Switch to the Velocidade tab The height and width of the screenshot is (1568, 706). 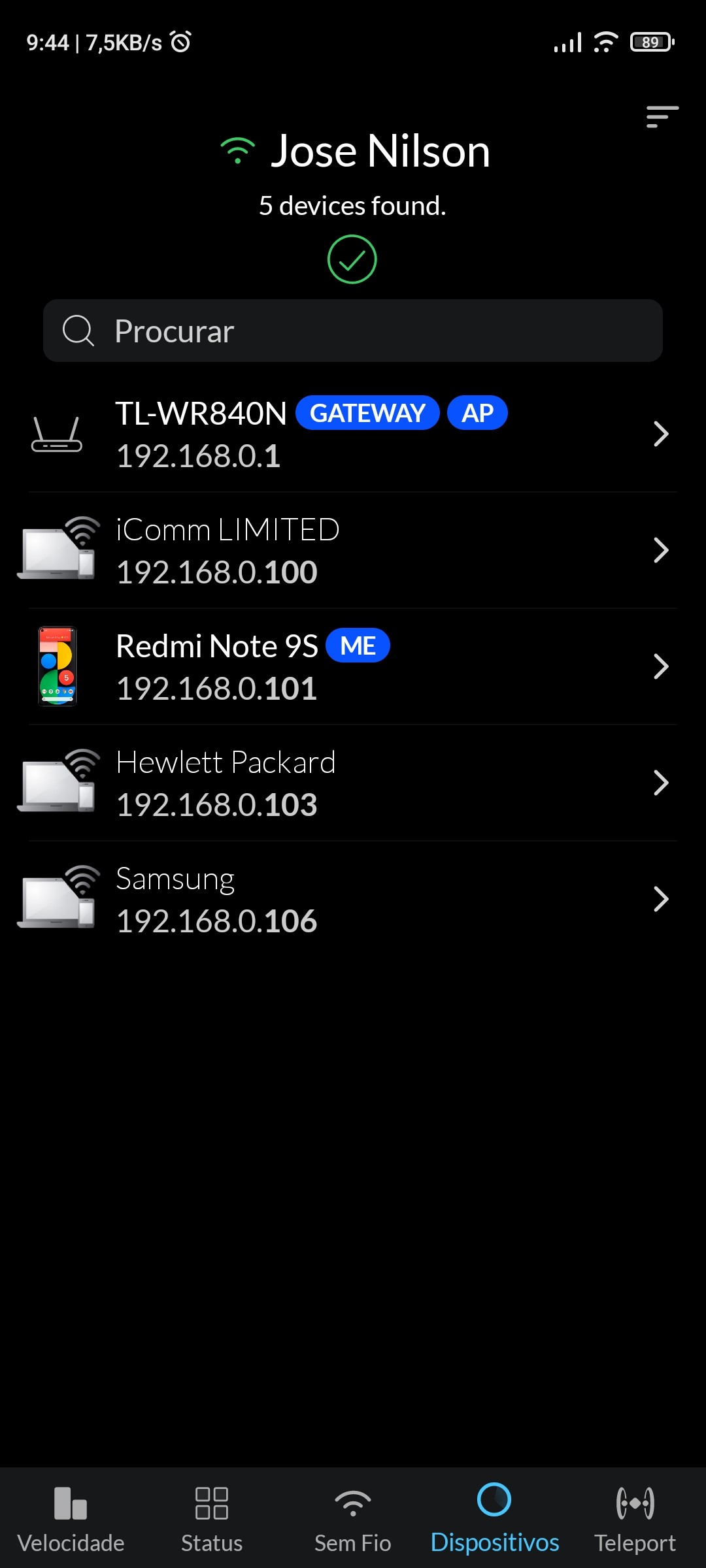pyautogui.click(x=71, y=1520)
